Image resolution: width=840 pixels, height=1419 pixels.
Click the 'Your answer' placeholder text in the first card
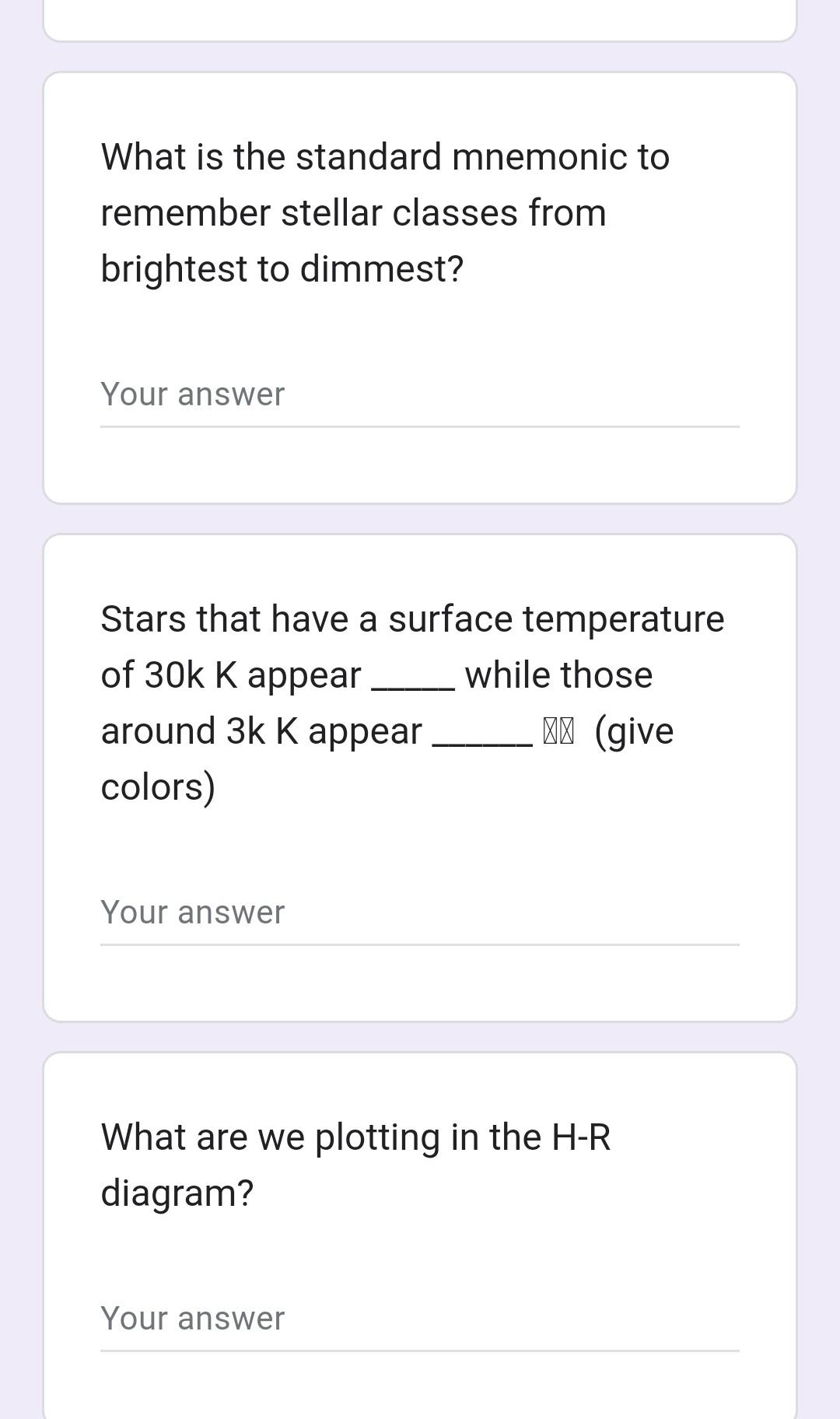pyautogui.click(x=191, y=394)
